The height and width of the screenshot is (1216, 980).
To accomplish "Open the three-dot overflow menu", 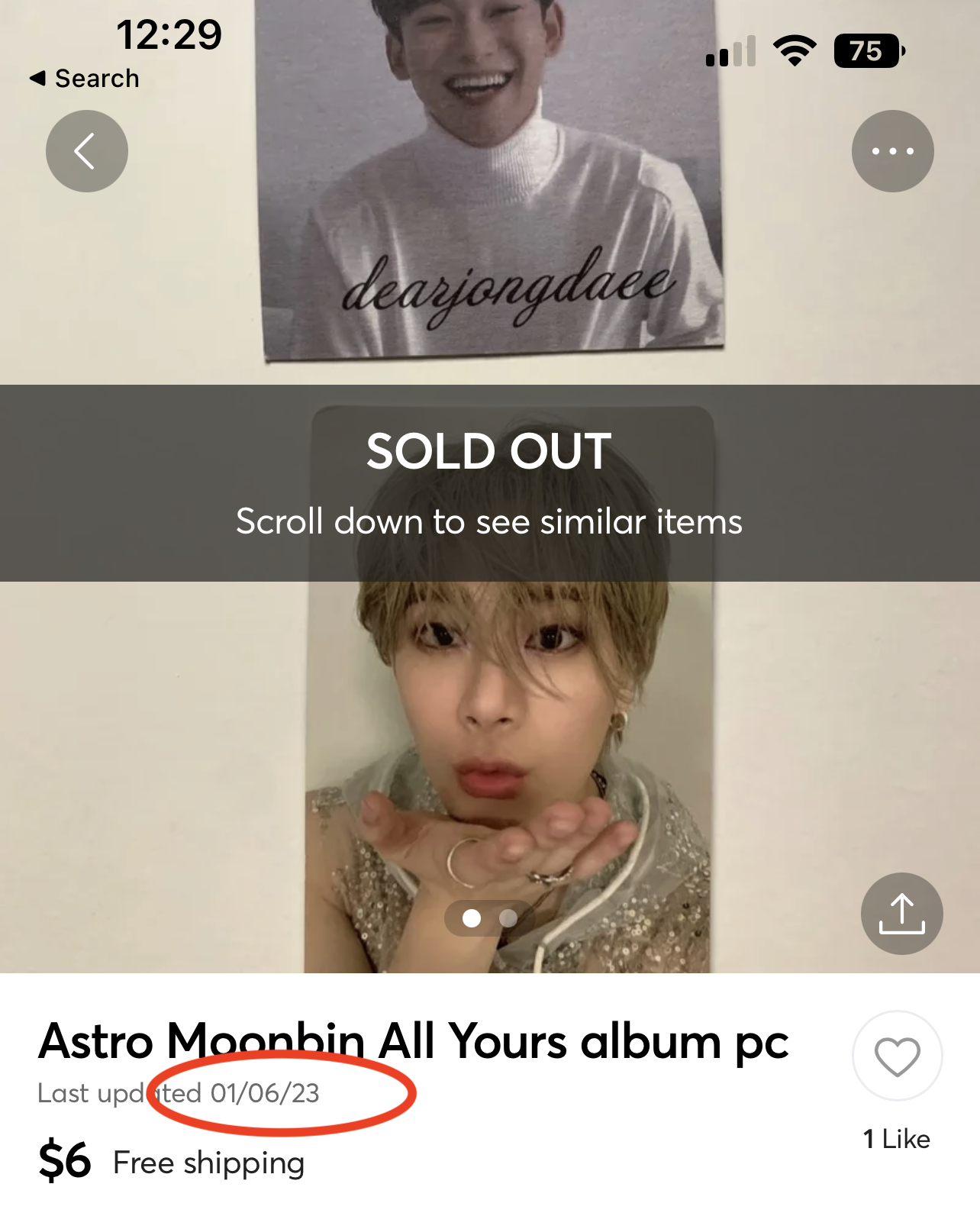I will coord(893,151).
